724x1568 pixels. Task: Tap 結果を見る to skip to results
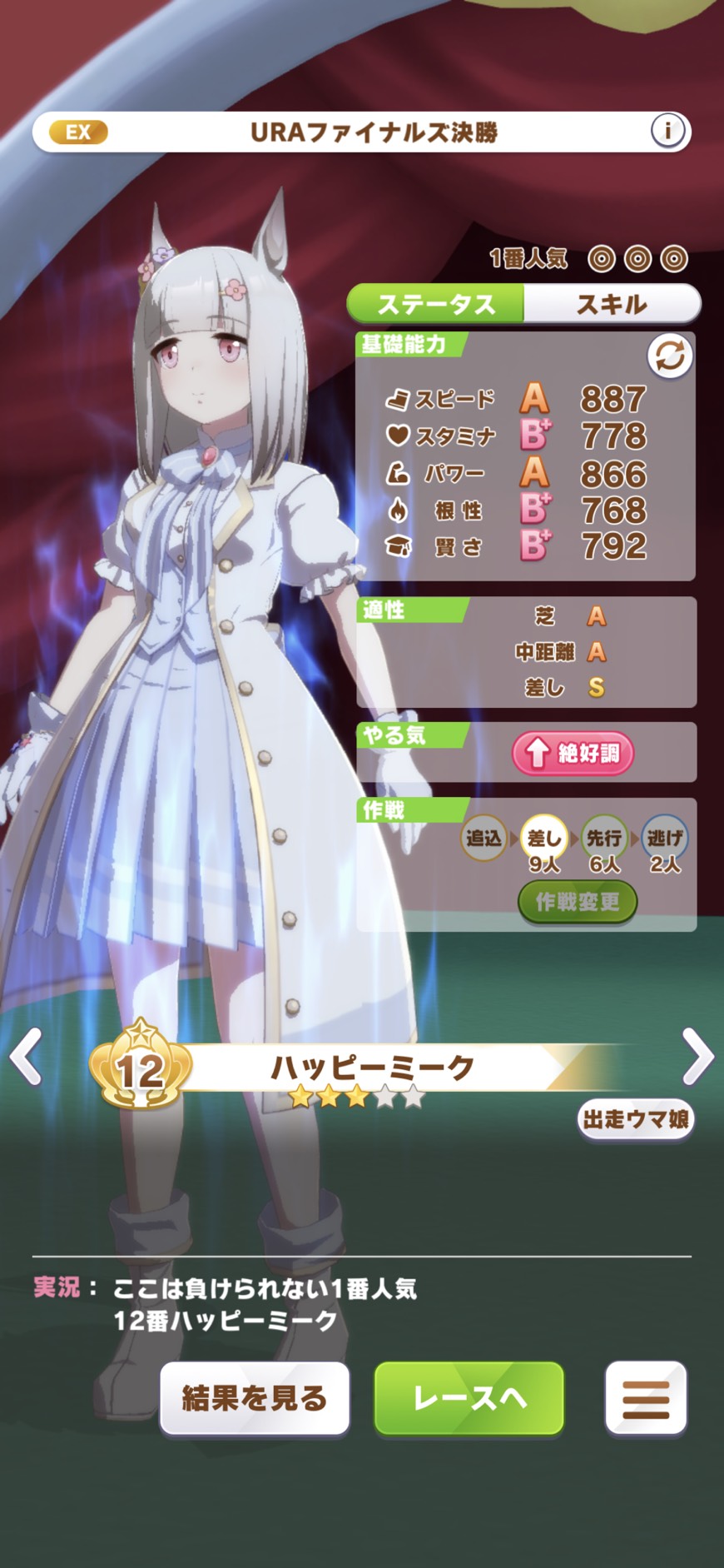(255, 1398)
